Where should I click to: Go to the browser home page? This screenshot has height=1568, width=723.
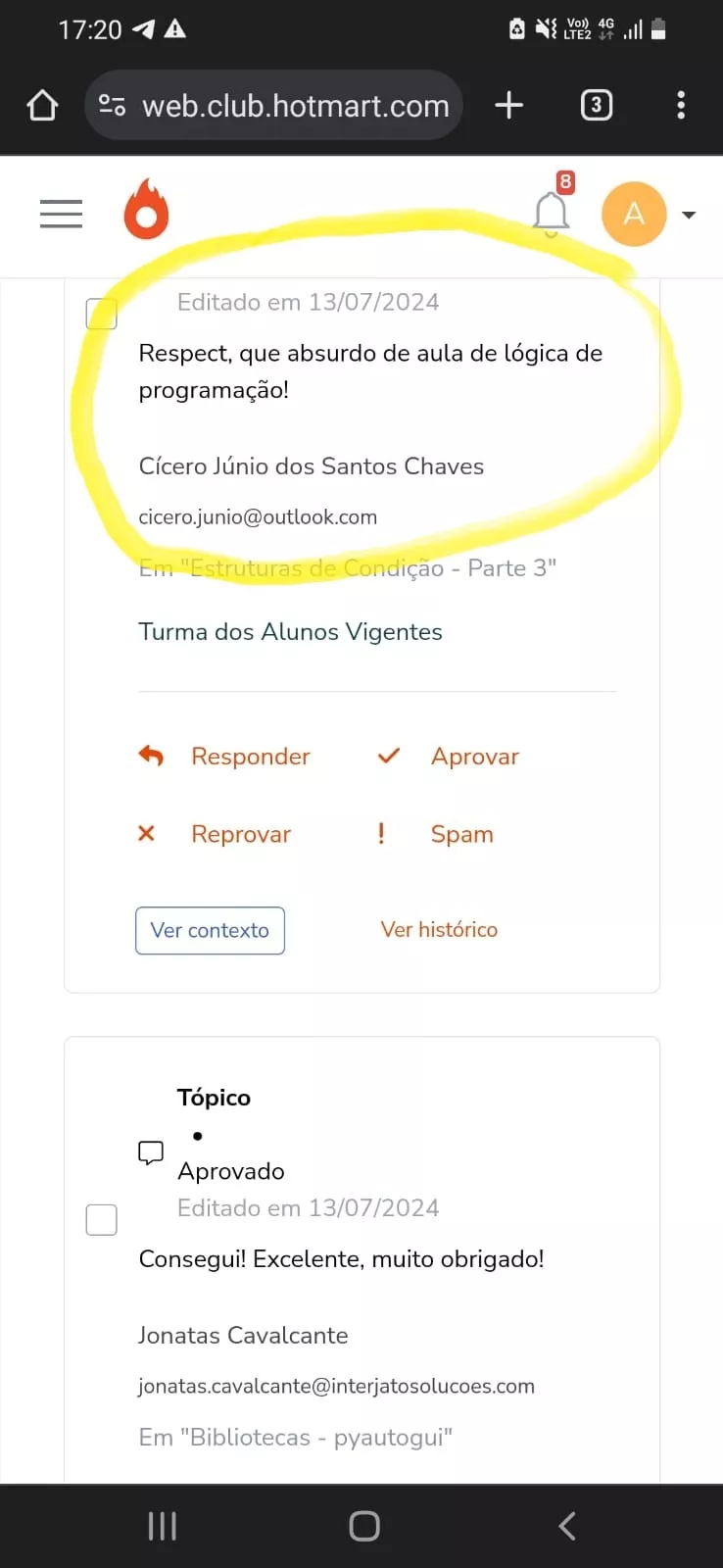pyautogui.click(x=42, y=105)
